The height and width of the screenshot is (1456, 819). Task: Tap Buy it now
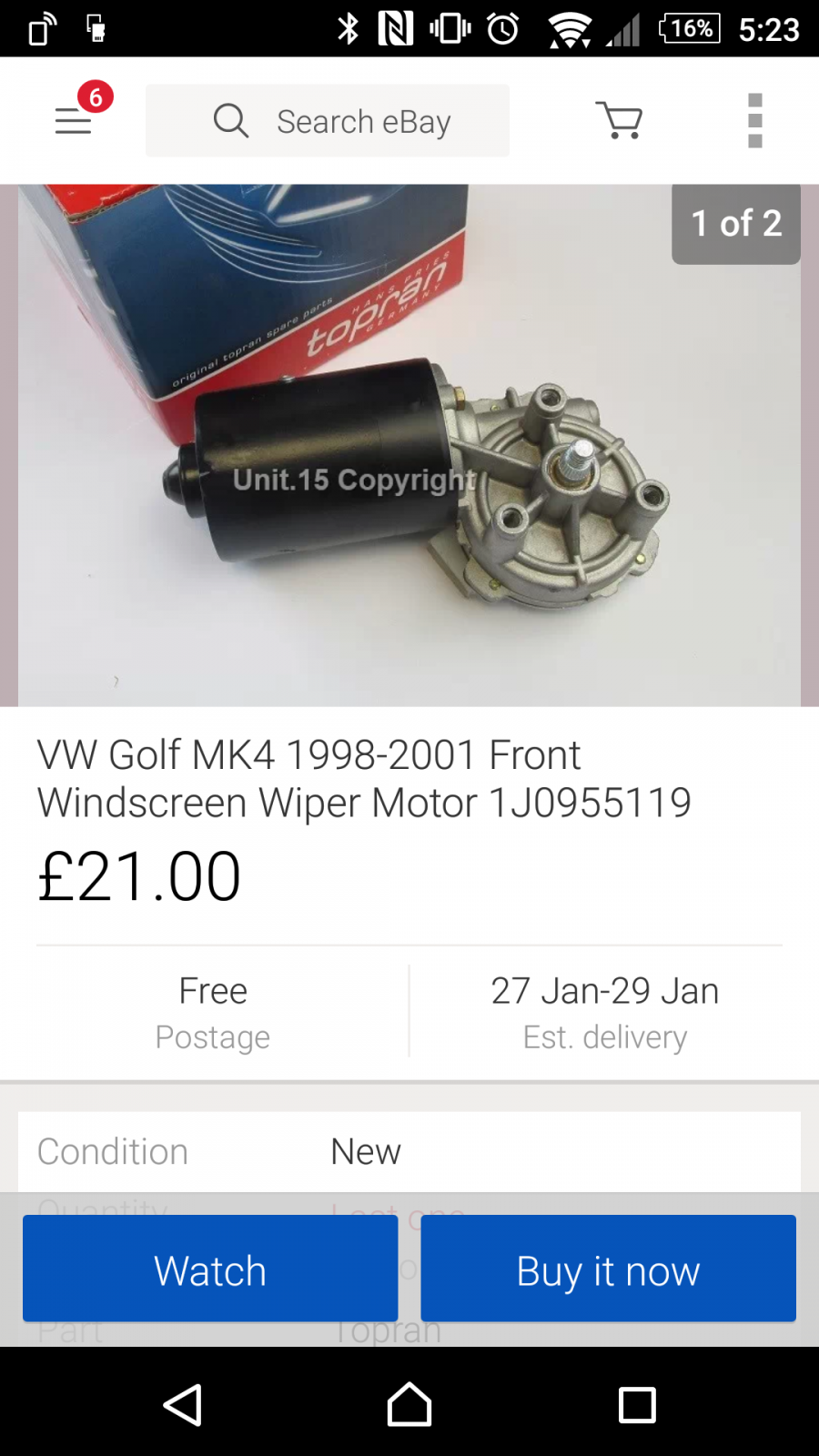(x=608, y=1268)
